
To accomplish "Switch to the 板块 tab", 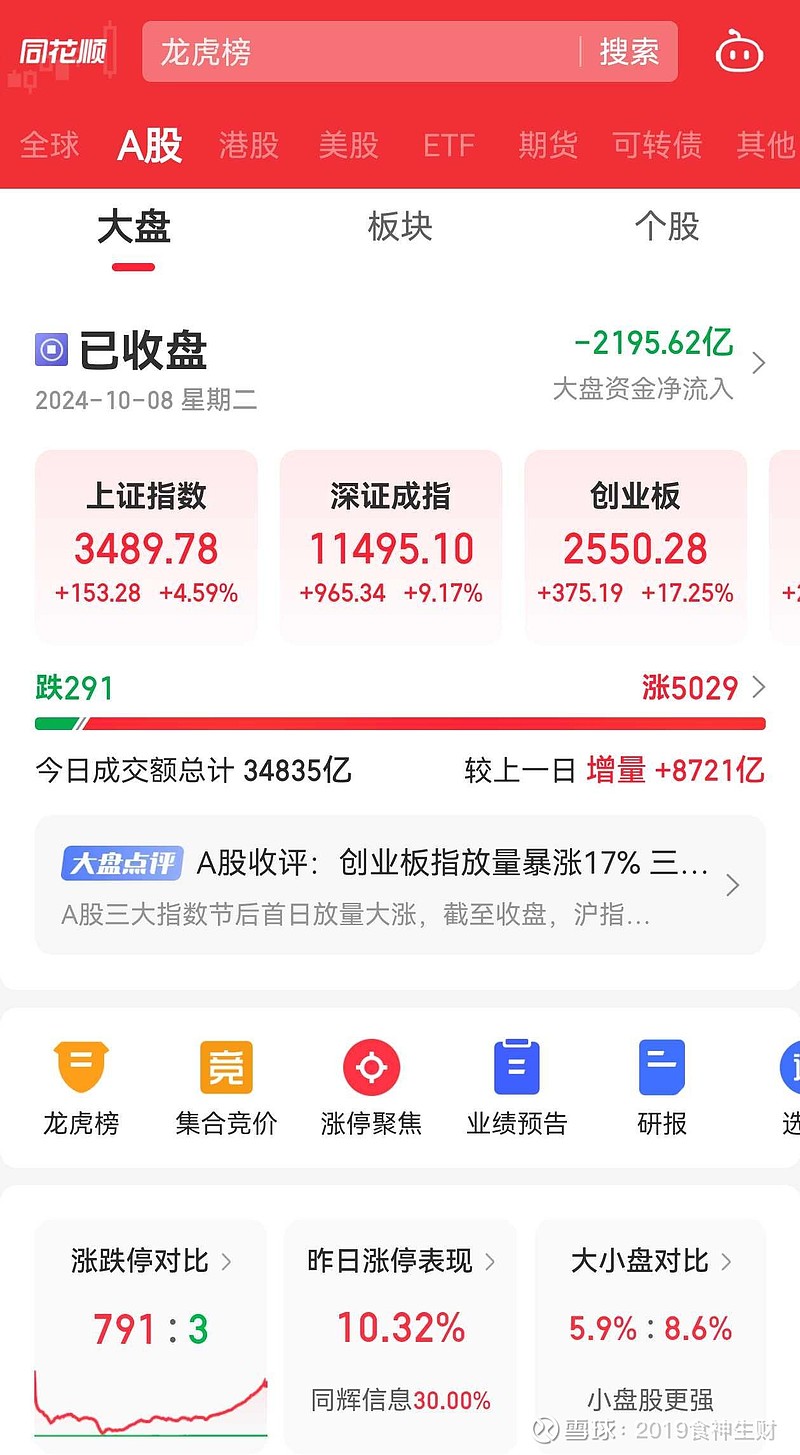I will click(399, 228).
